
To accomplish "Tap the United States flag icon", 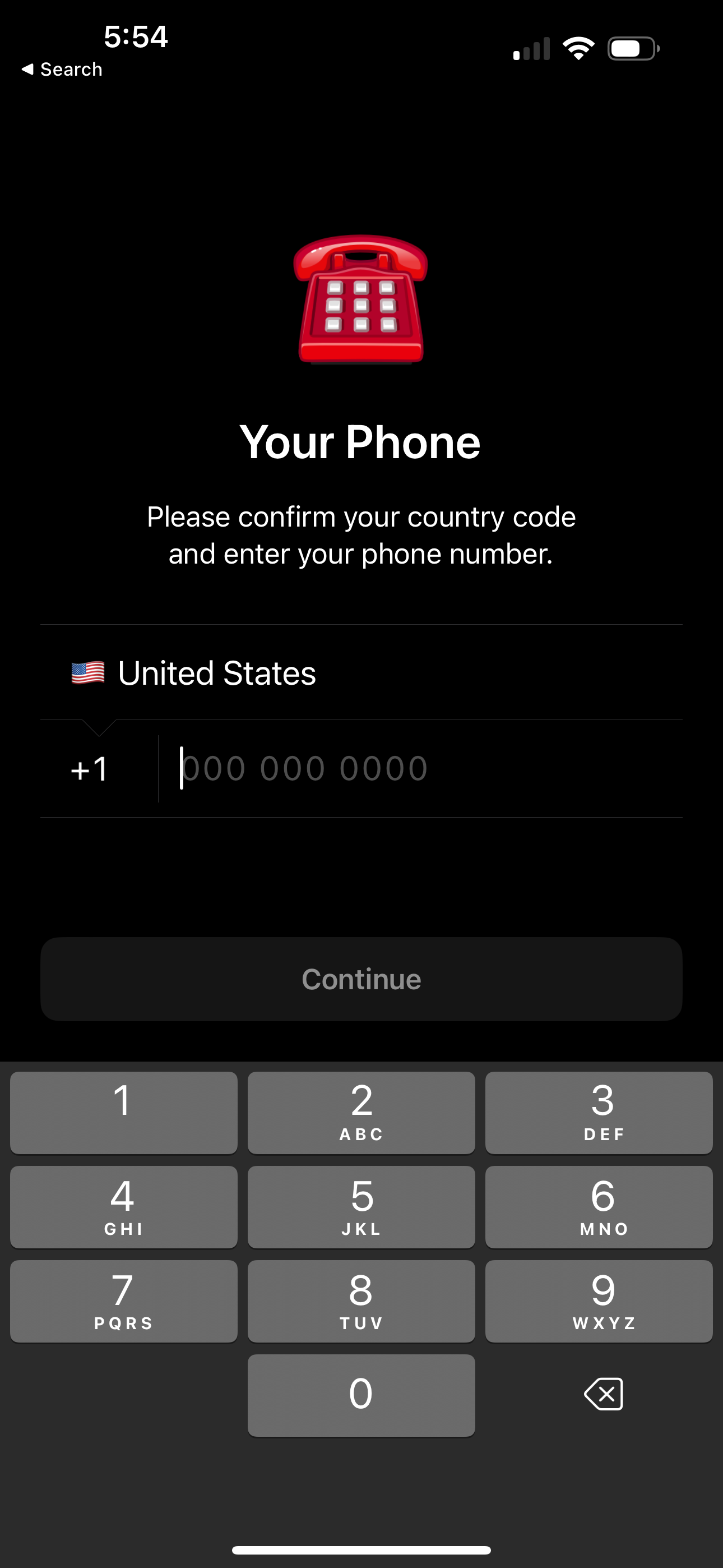I will 87,672.
